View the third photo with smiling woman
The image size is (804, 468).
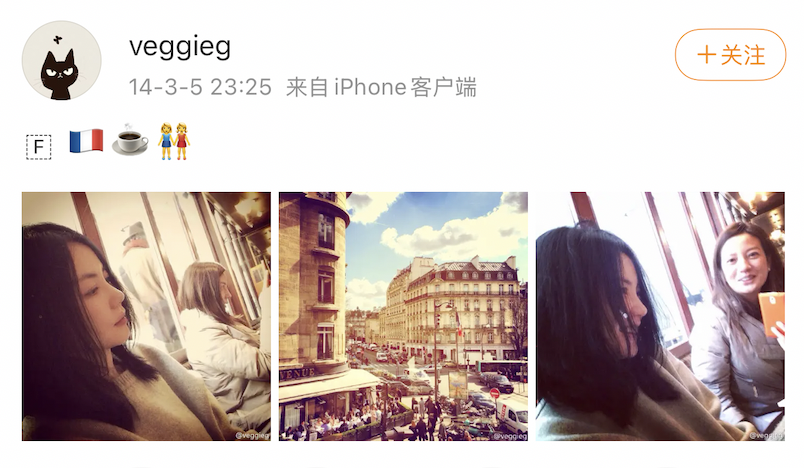click(660, 316)
